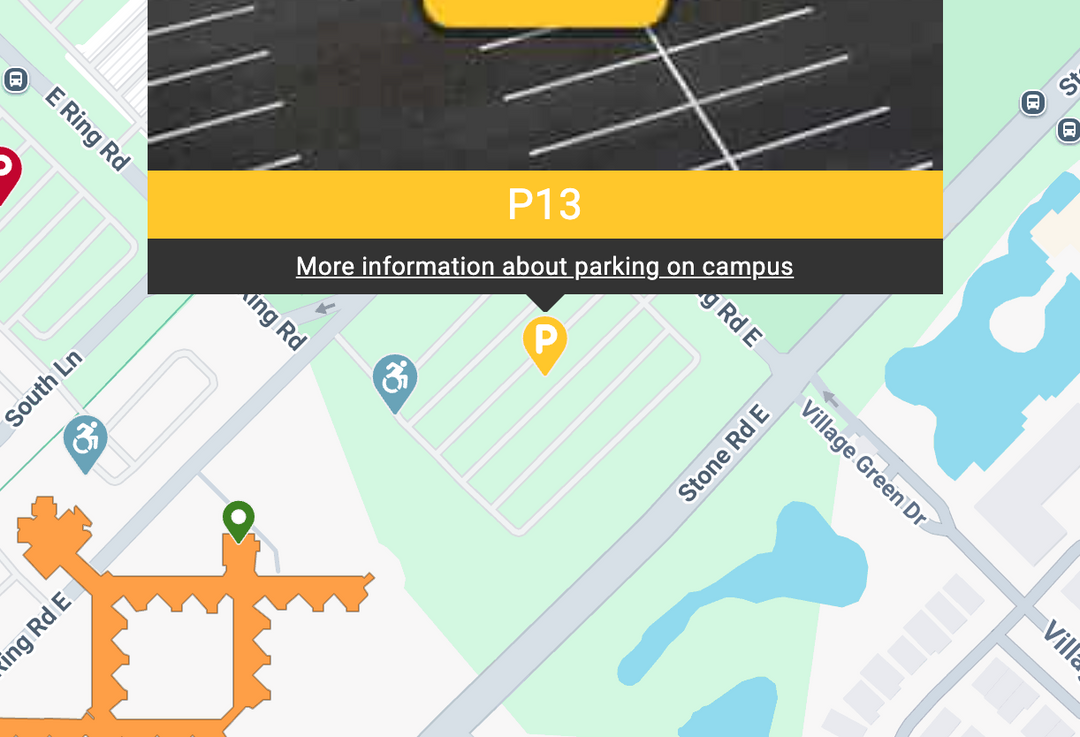Select the green location pin on the building
Viewport: 1080px width, 737px height.
tap(238, 520)
